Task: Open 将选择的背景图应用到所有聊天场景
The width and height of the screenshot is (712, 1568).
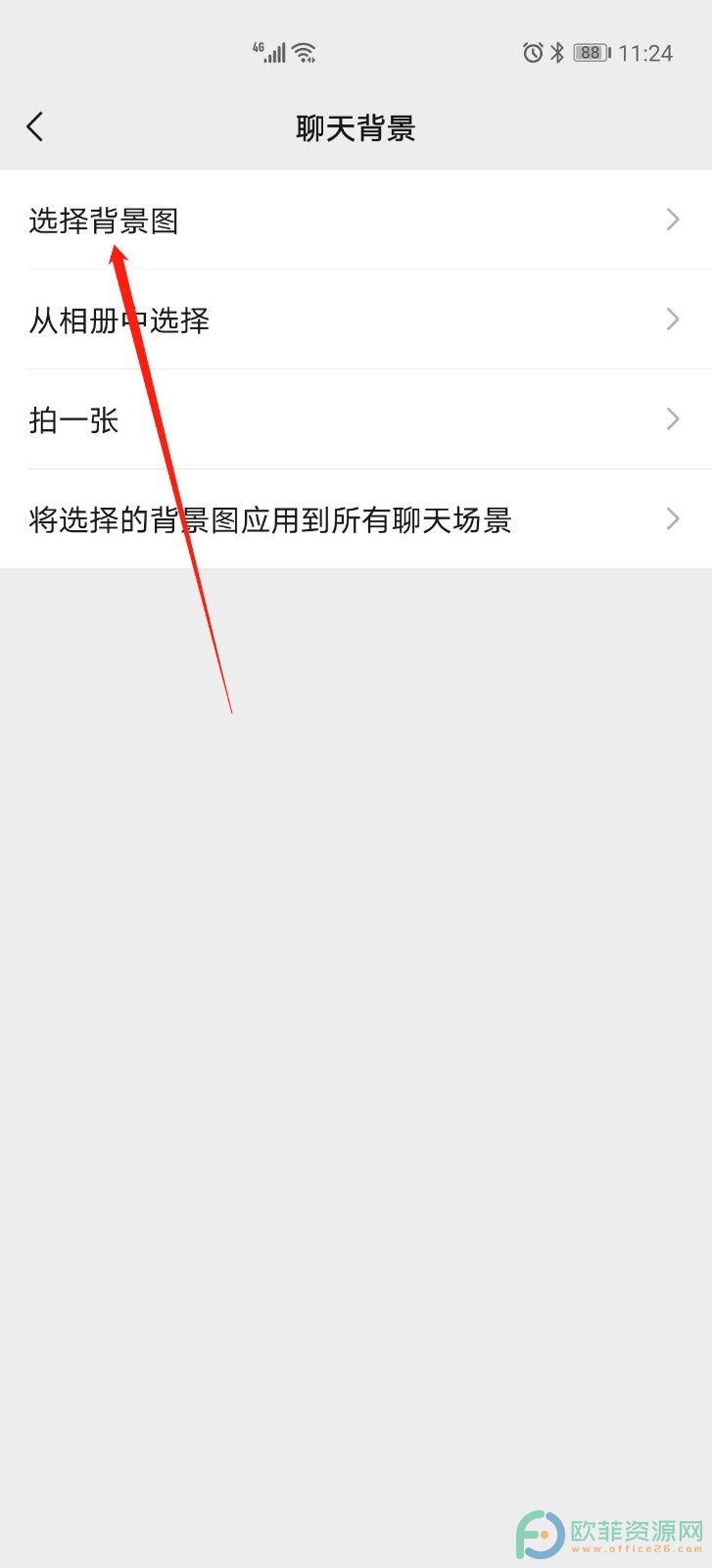Action: [x=356, y=519]
